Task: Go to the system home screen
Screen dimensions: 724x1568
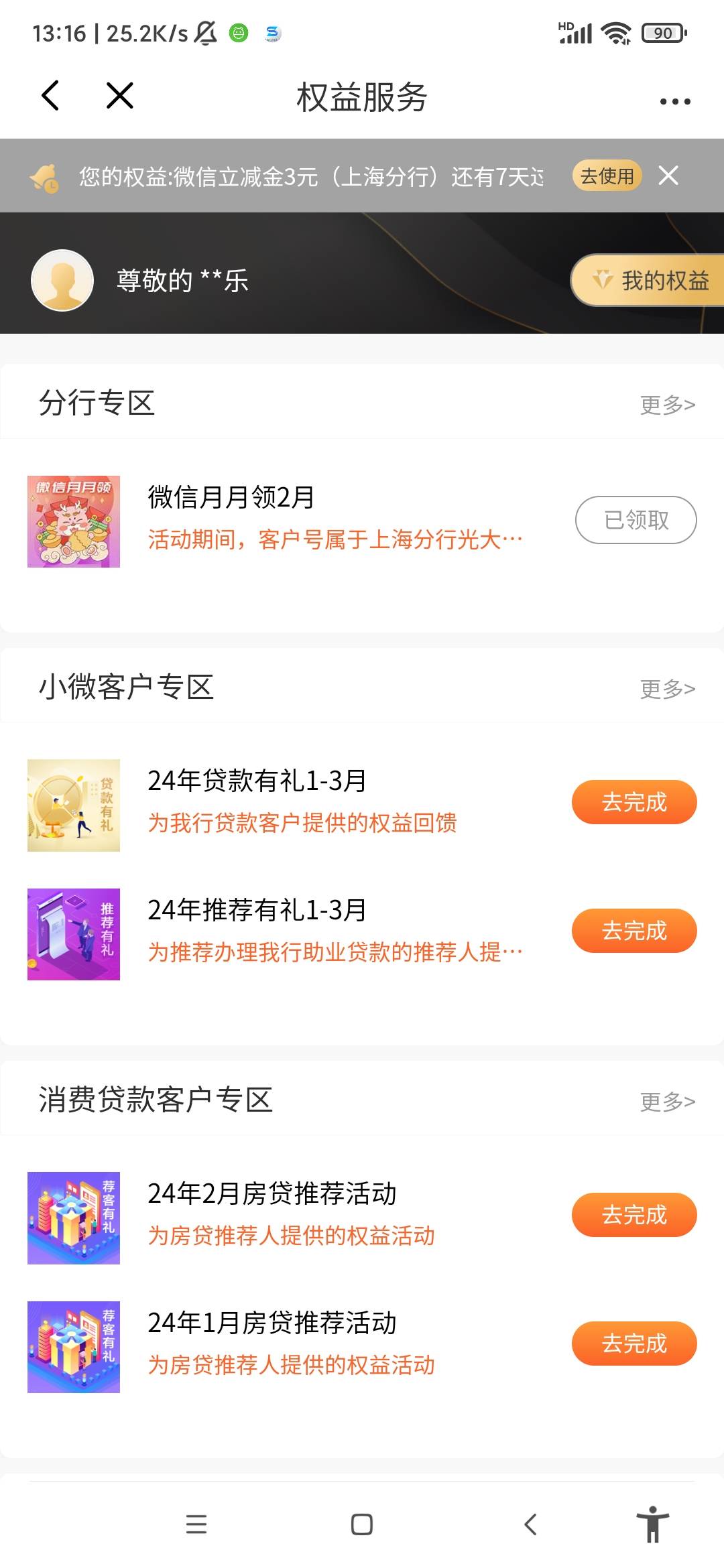Action: [x=362, y=1524]
